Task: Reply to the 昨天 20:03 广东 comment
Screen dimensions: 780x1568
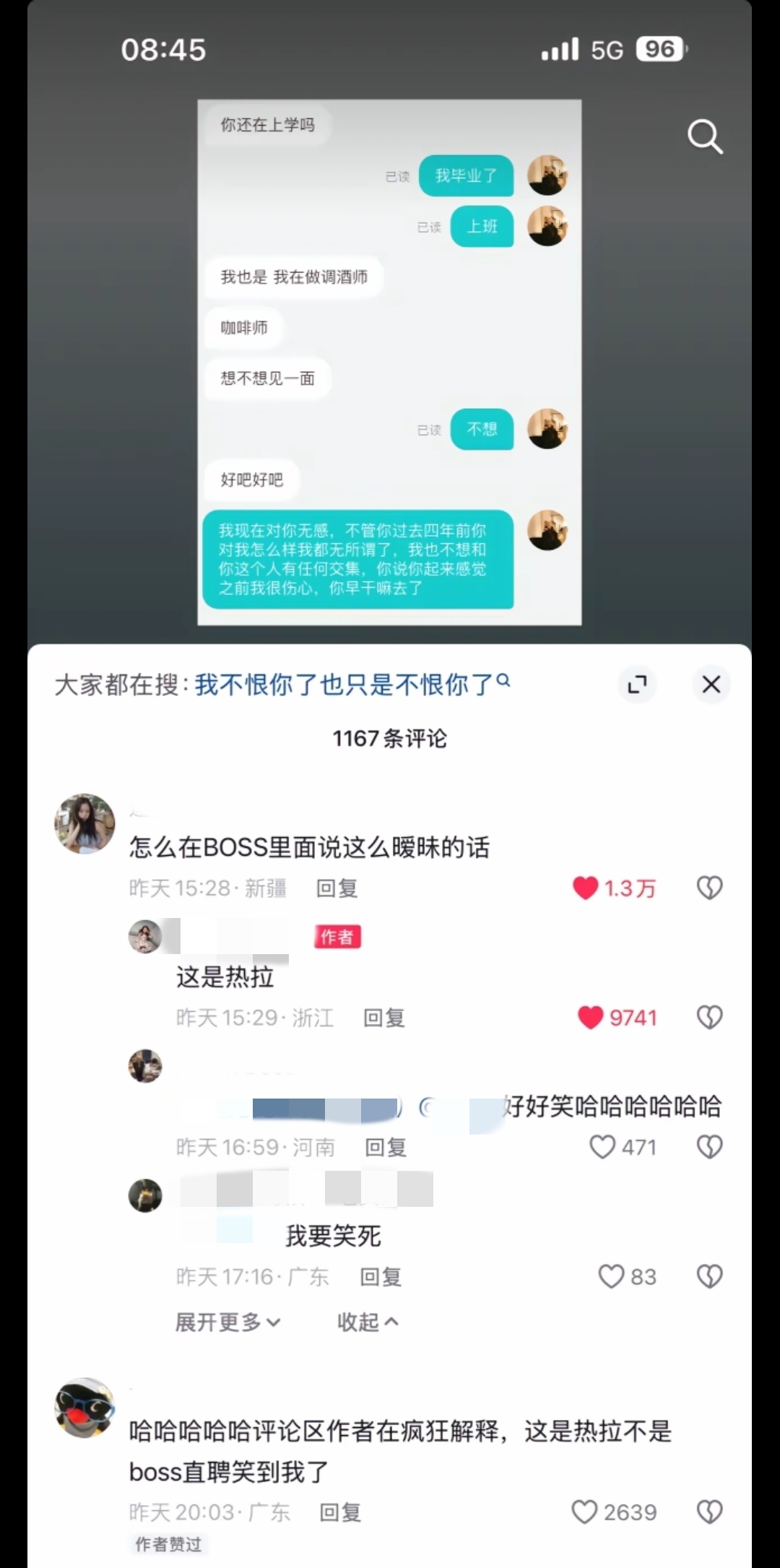Action: tap(340, 1512)
